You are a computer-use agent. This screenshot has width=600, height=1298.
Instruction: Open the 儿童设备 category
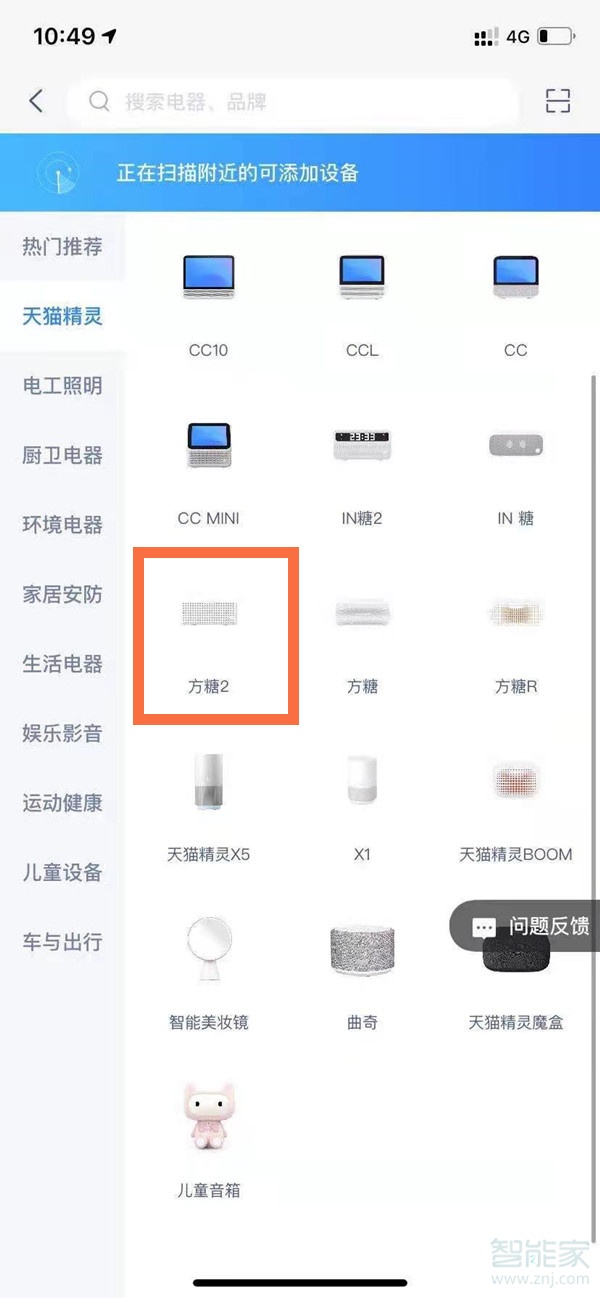pyautogui.click(x=62, y=872)
